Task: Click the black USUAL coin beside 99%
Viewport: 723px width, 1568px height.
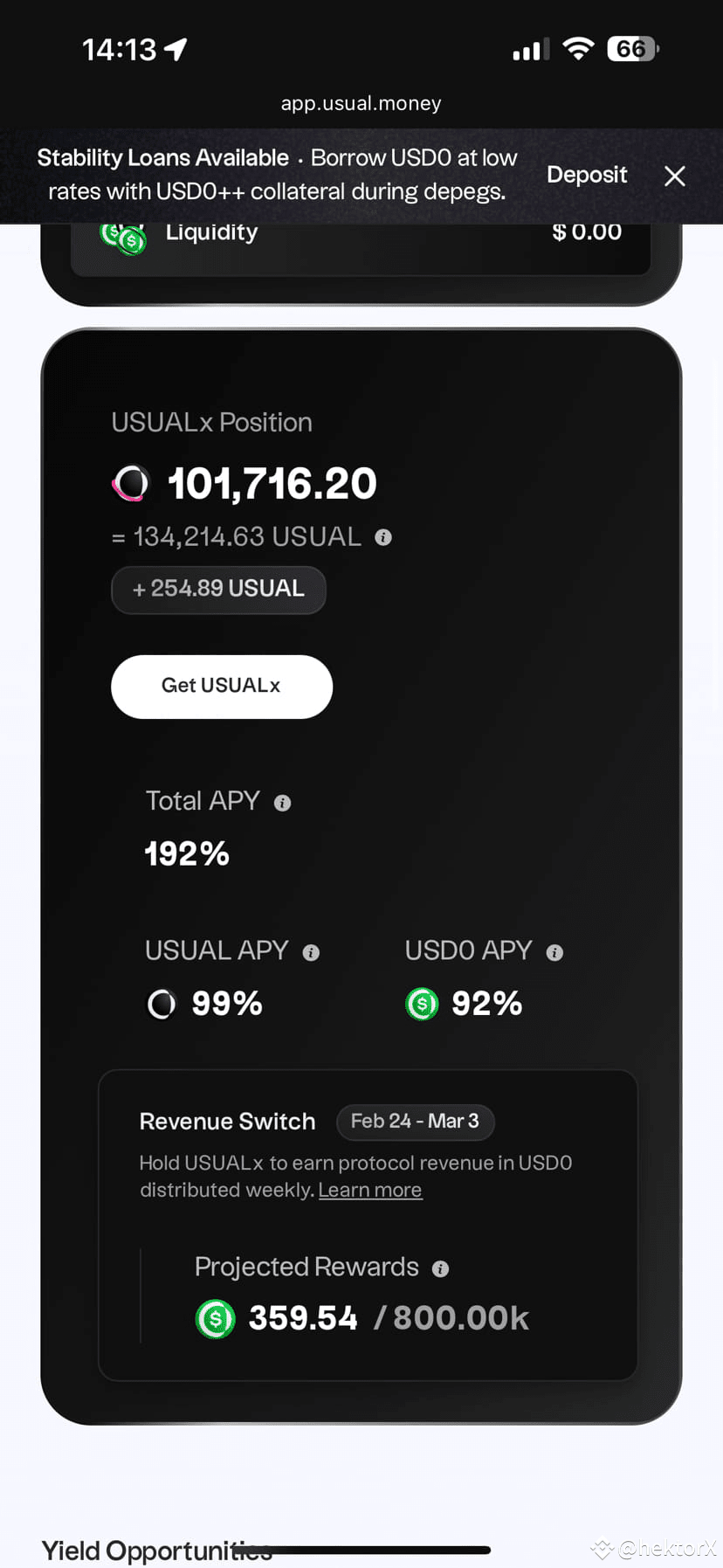Action: point(161,1004)
